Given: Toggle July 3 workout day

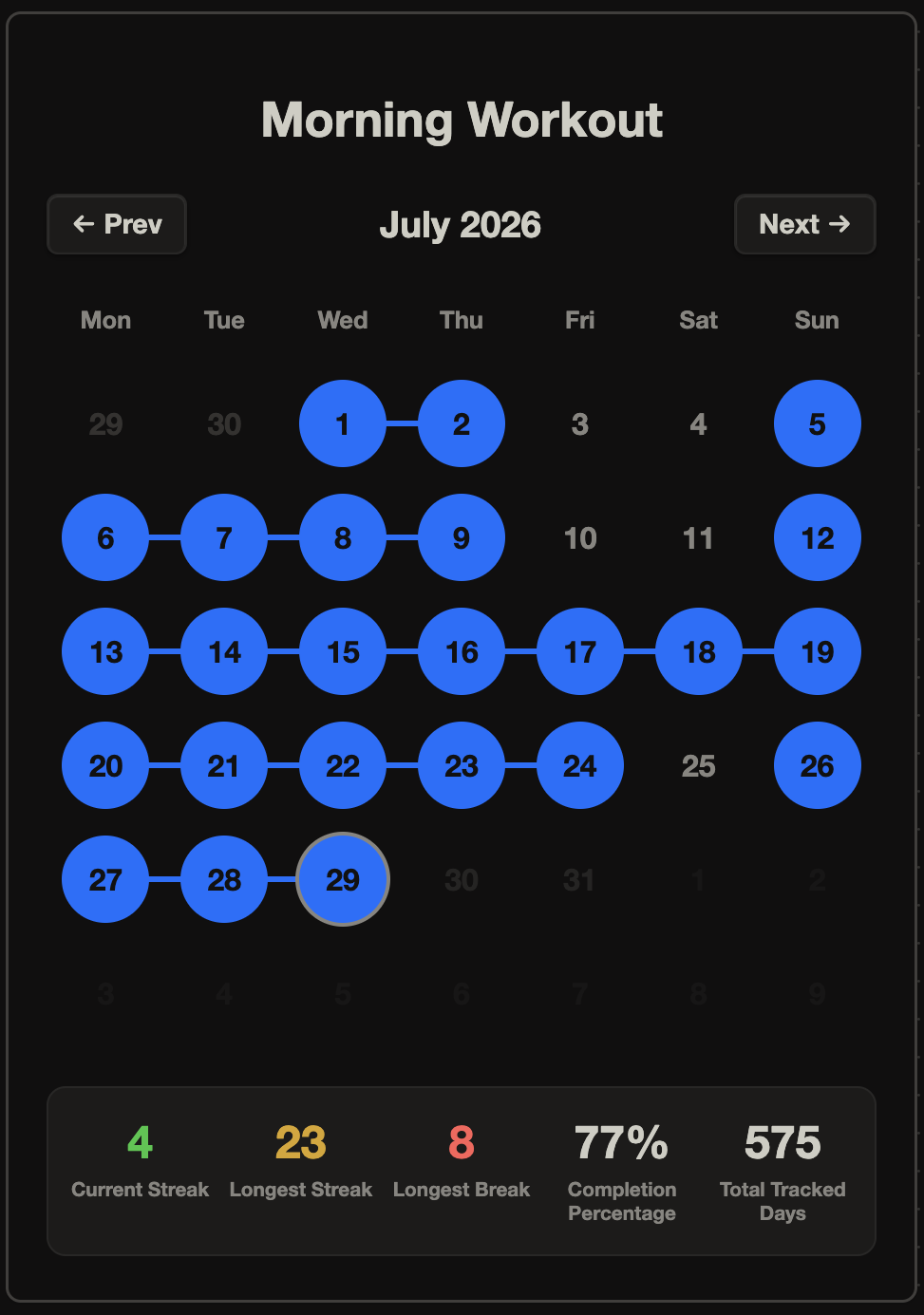Looking at the screenshot, I should coord(580,423).
